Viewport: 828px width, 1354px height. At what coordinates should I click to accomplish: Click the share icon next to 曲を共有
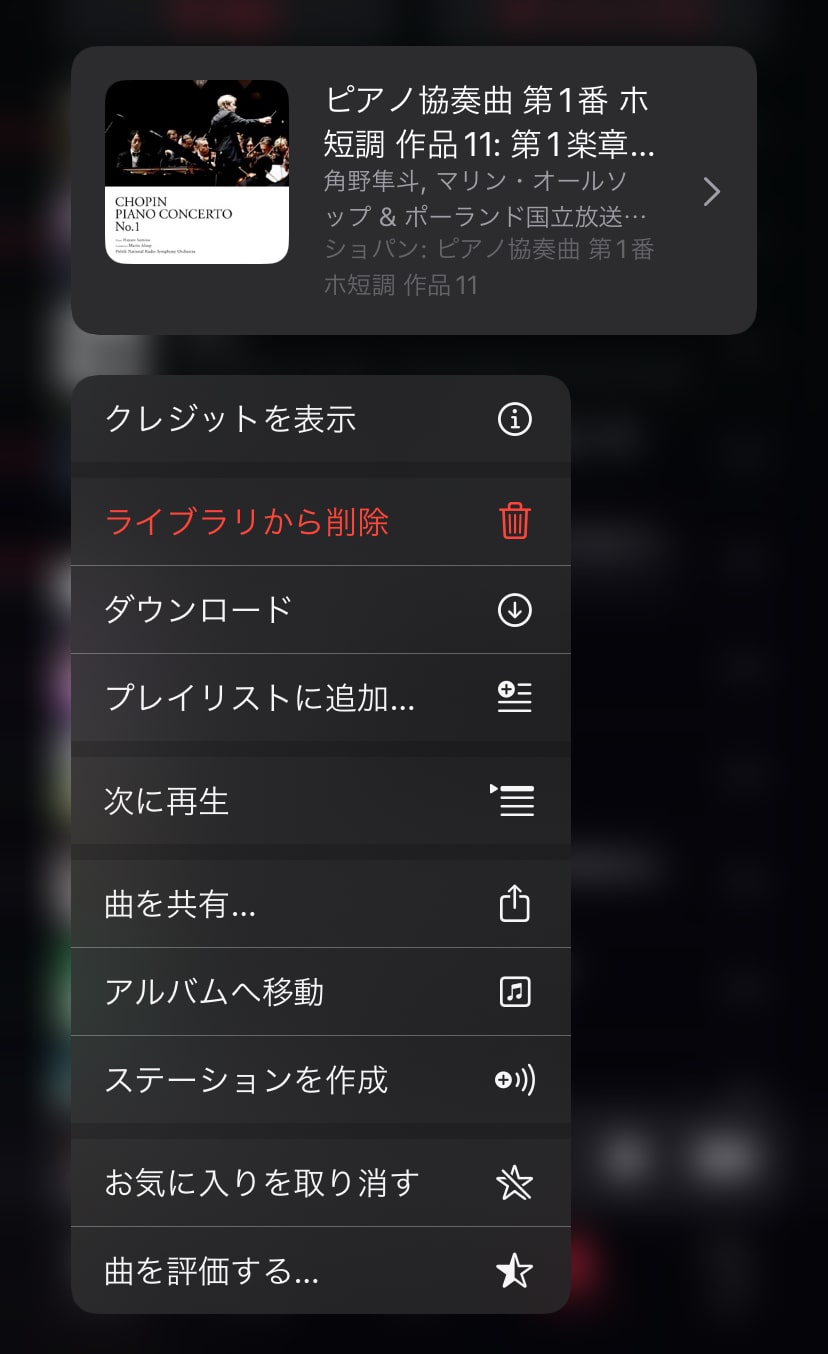[x=515, y=903]
